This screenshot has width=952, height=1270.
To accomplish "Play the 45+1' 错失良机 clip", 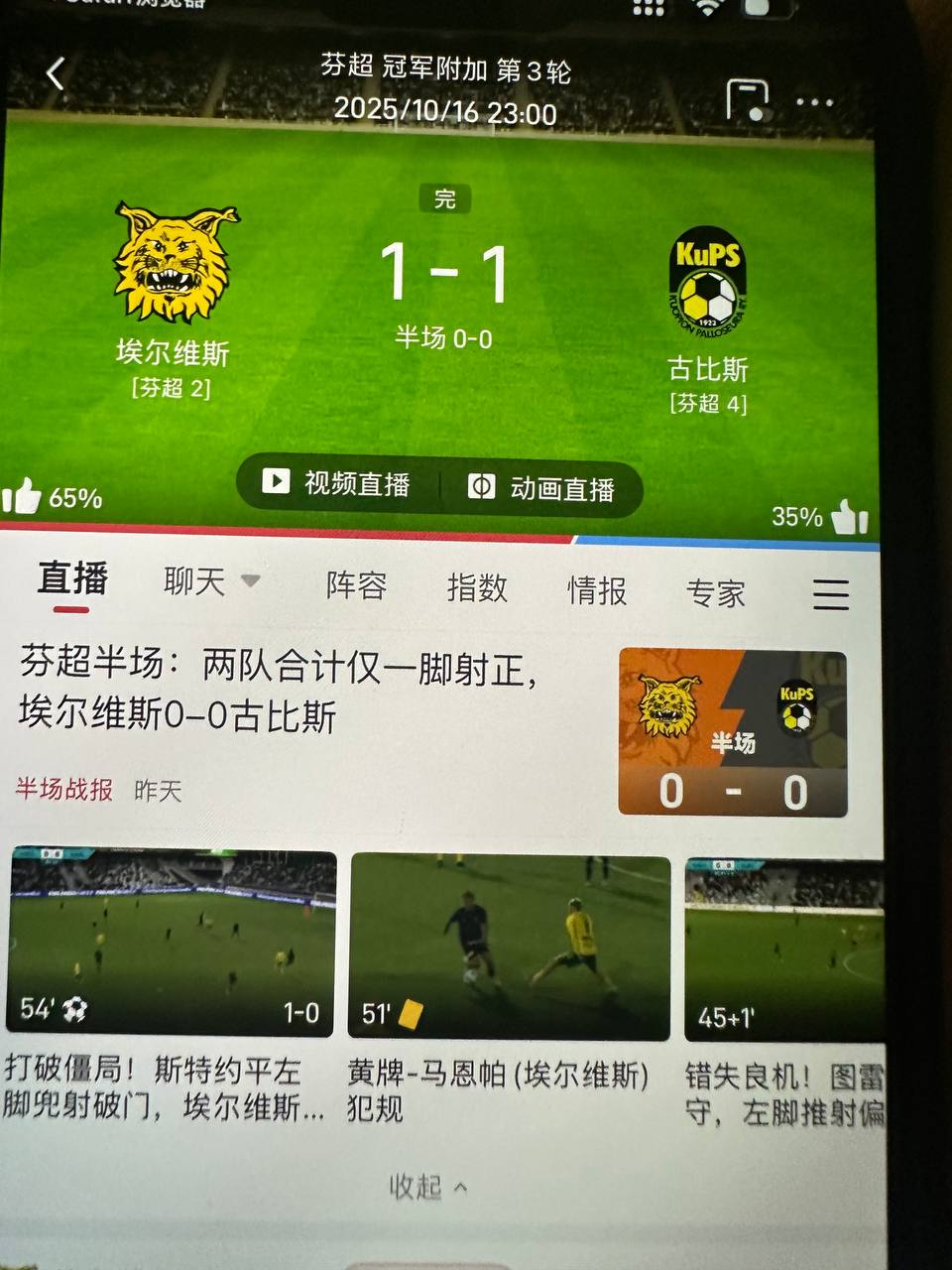I will [783, 950].
